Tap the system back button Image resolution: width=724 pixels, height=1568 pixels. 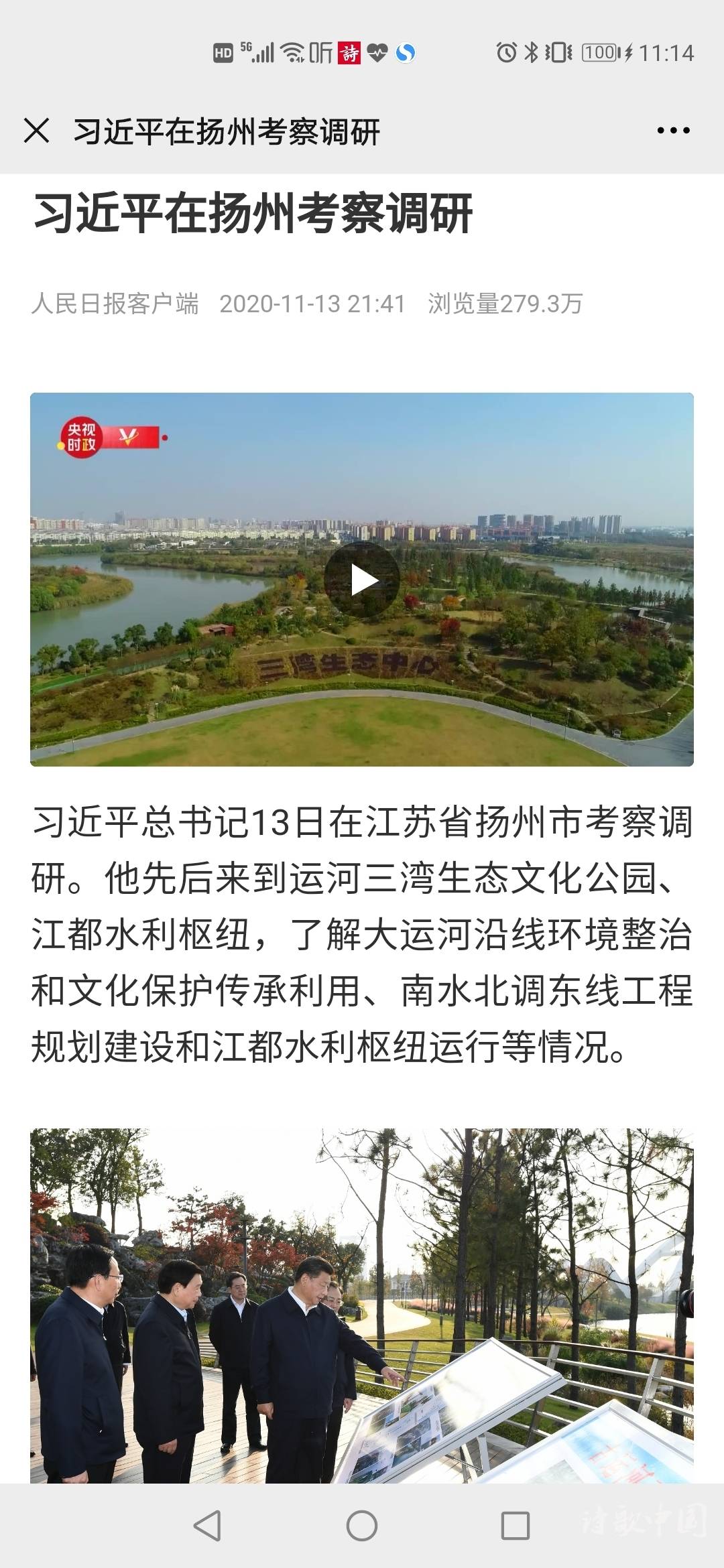coord(207,1526)
